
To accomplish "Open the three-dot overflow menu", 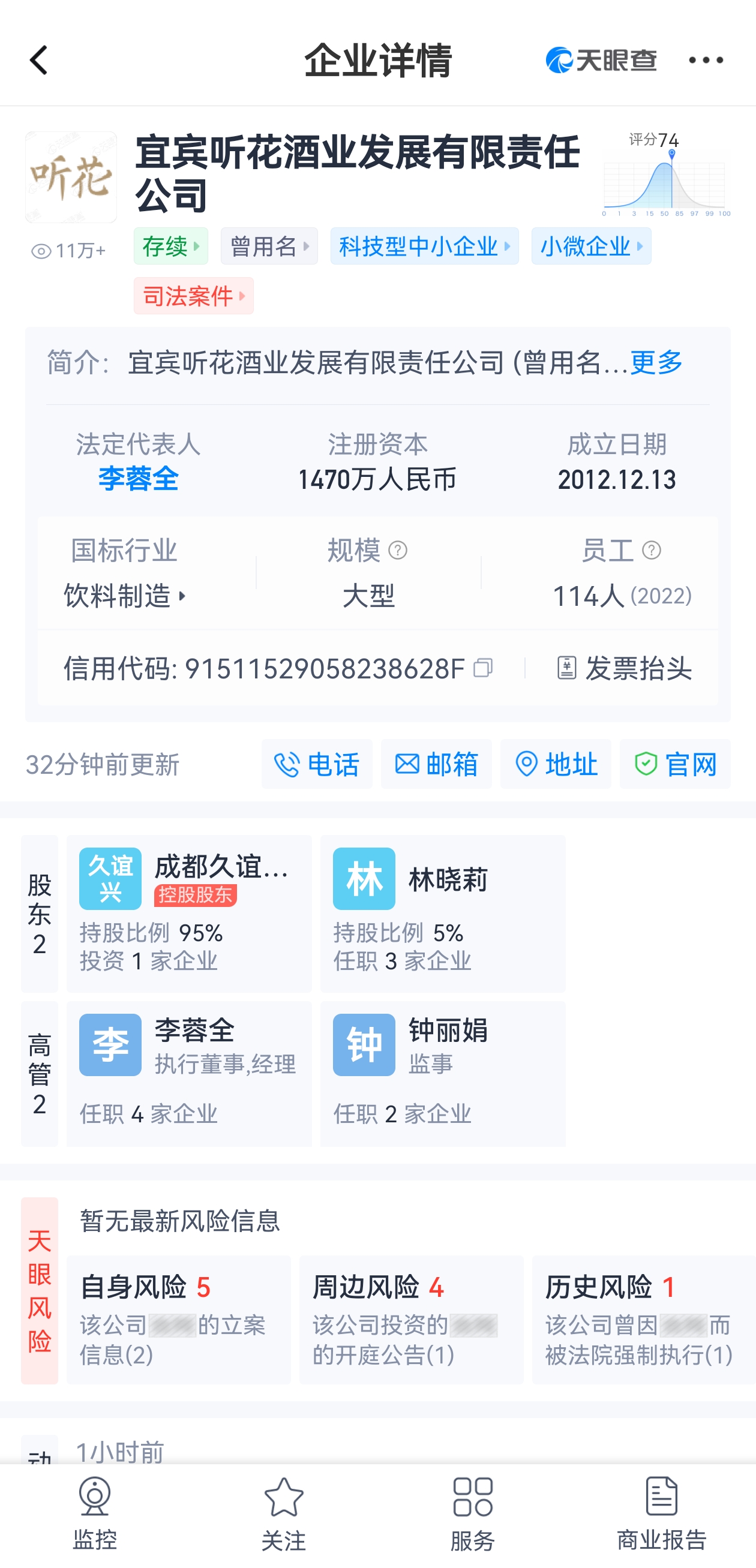I will coord(706,60).
